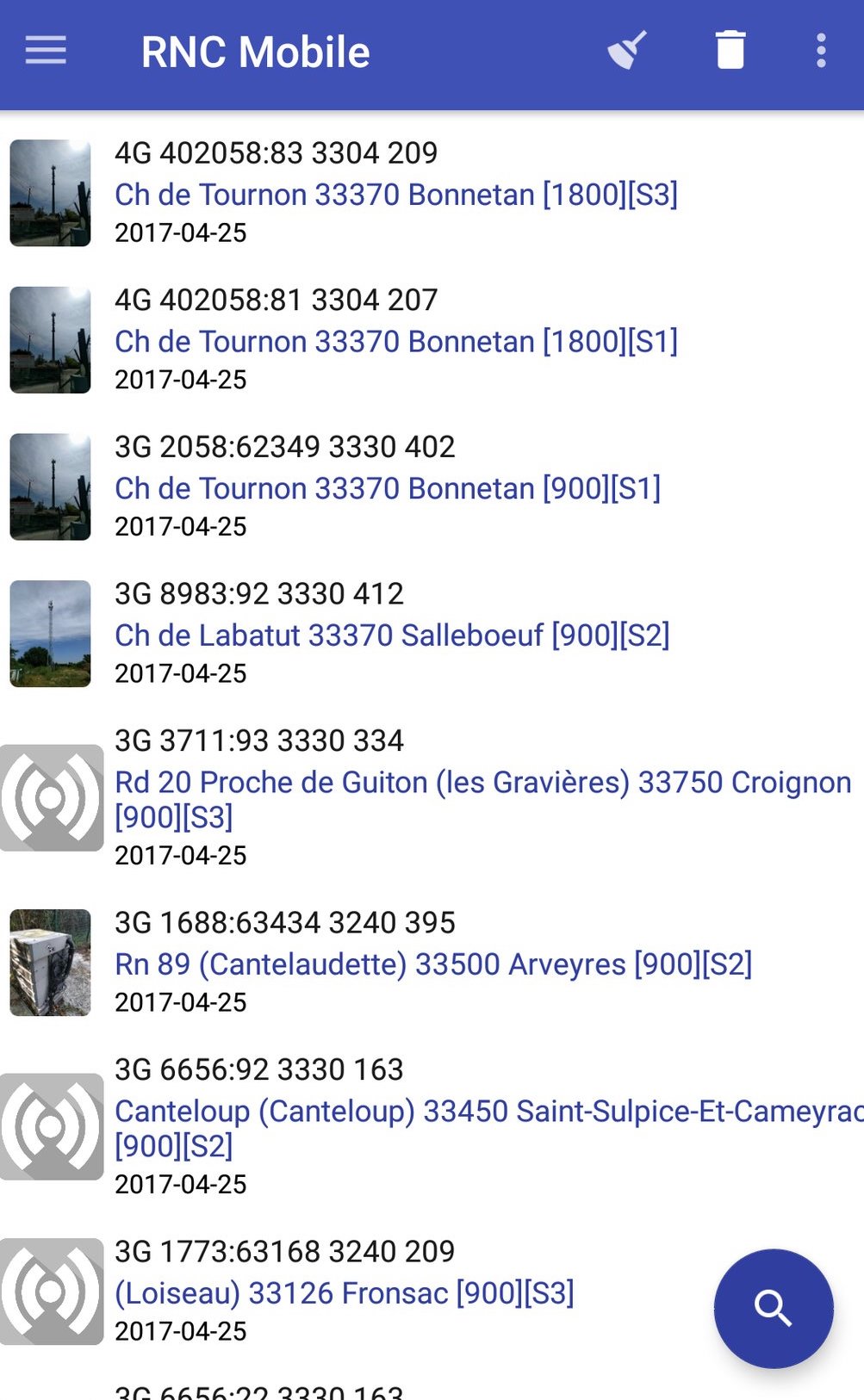The width and height of the screenshot is (864, 1400).
Task: Select 3G 2058:62349 Bonnetan [900][S1] entry
Action: point(388,488)
